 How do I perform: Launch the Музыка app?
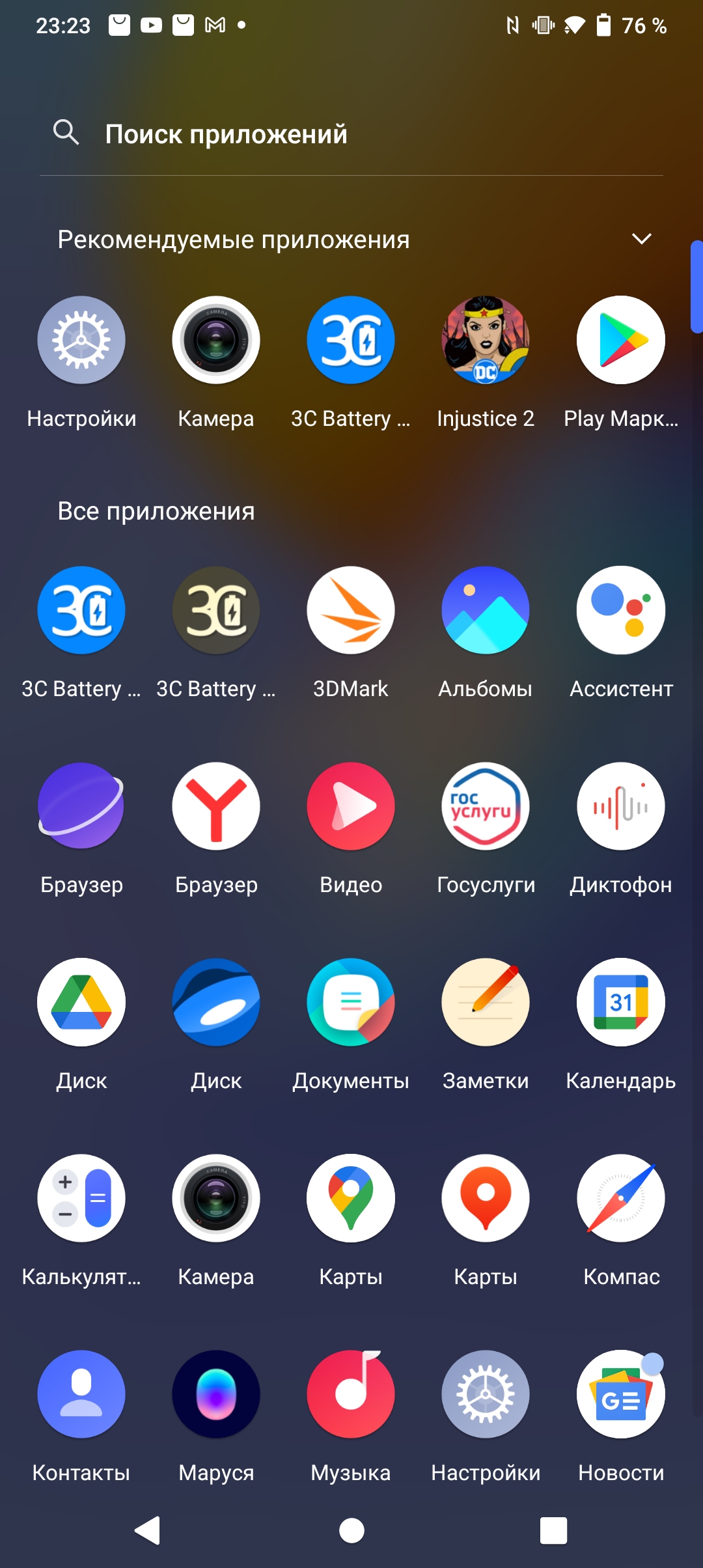351,1394
